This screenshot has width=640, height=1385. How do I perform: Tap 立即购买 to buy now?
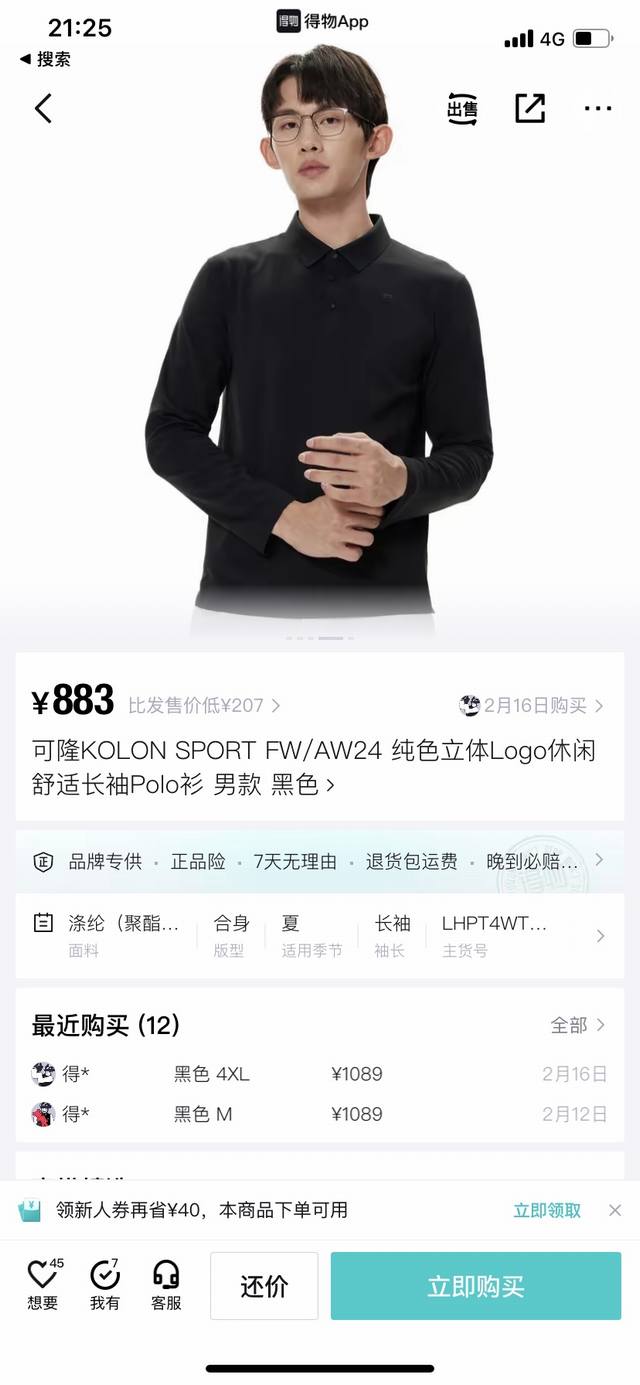tap(476, 1286)
